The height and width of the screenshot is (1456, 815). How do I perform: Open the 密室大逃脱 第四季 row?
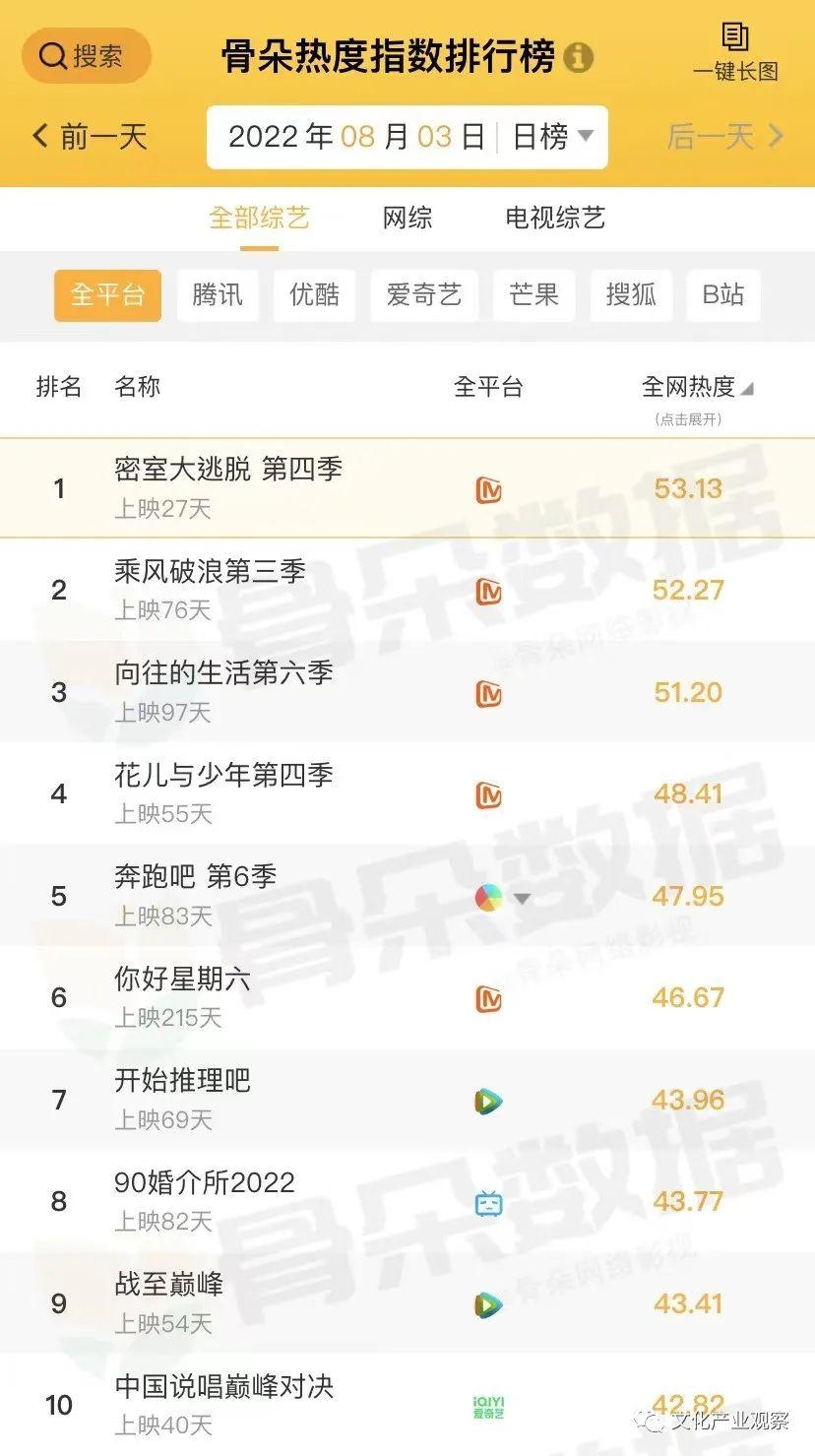click(x=227, y=470)
